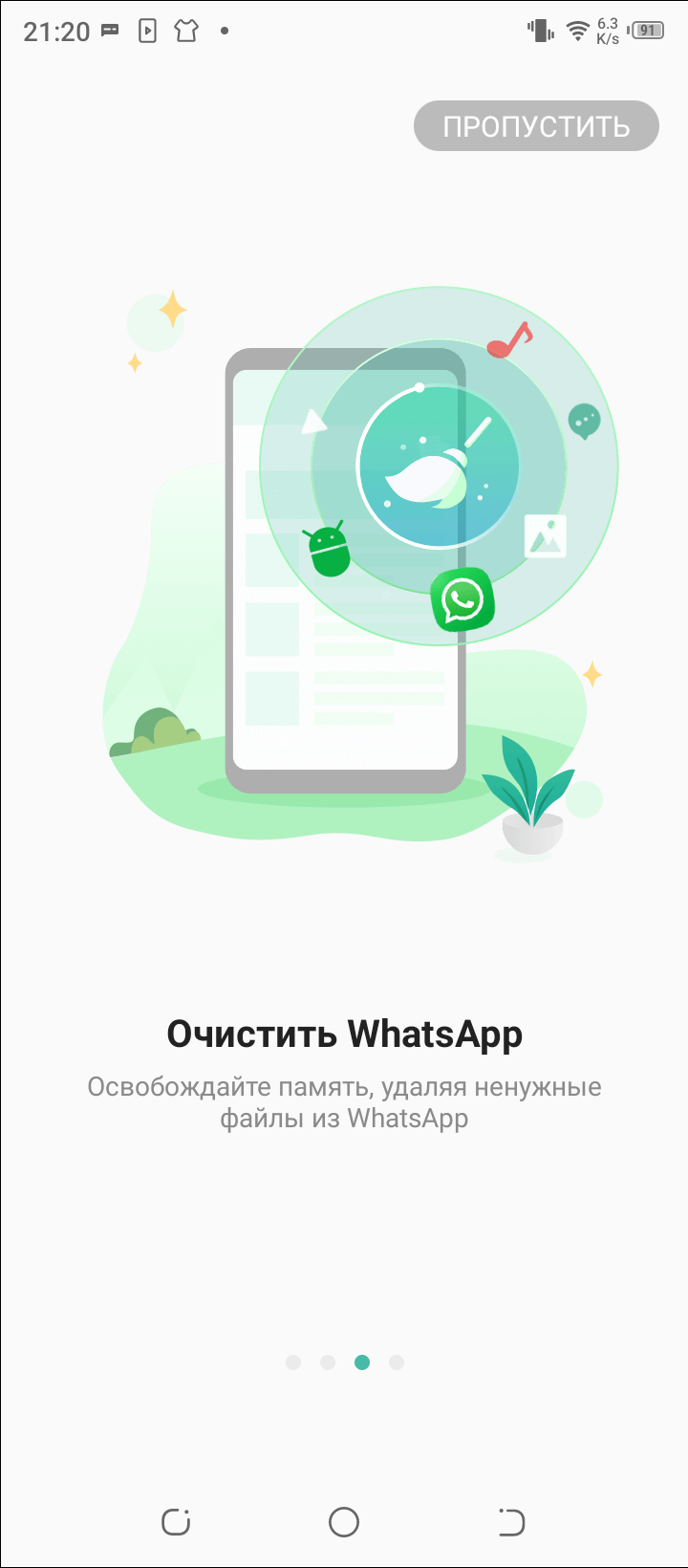The image size is (688, 1568).
Task: Tap the ПРОПУСТИТЬ skip button
Action: [x=536, y=126]
